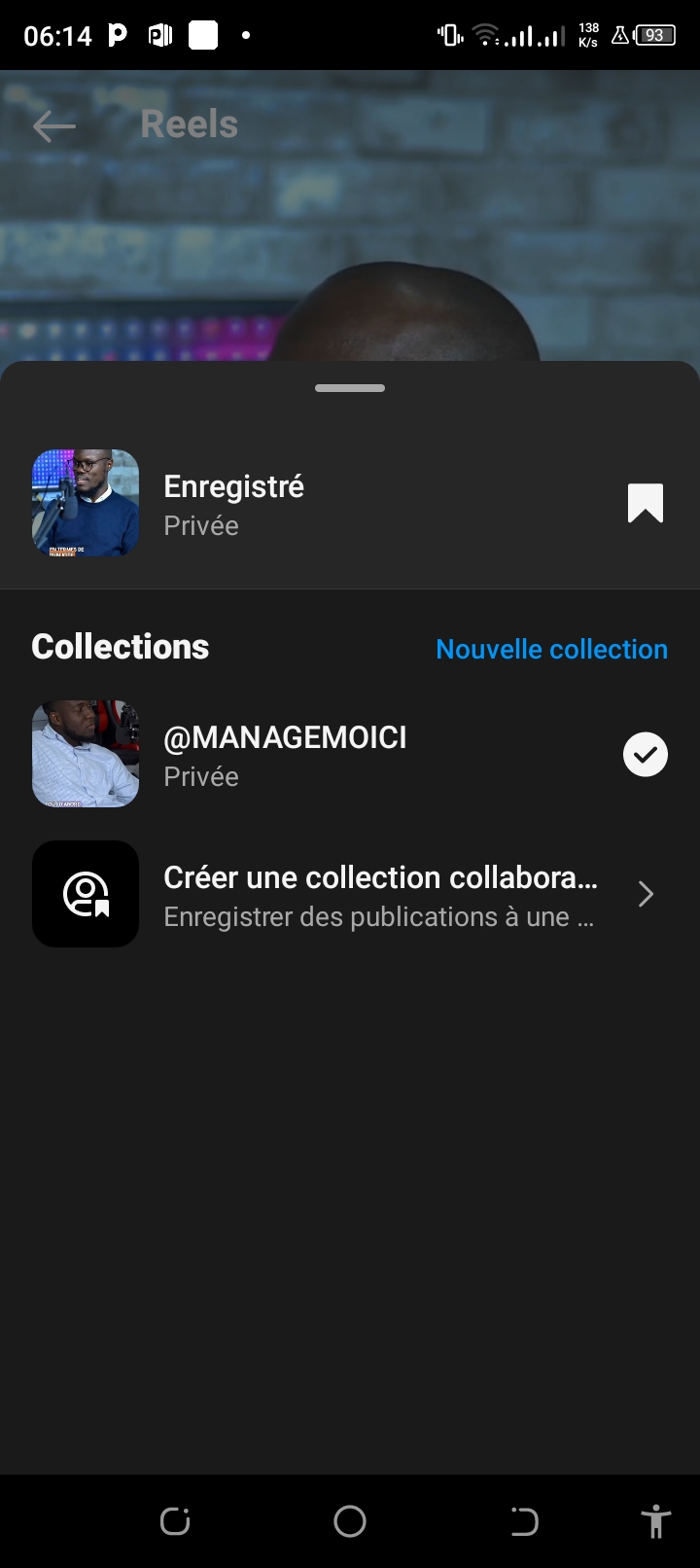Tap the bottom sheet drag handle
Viewport: 700px width, 1568px height.
(x=350, y=388)
